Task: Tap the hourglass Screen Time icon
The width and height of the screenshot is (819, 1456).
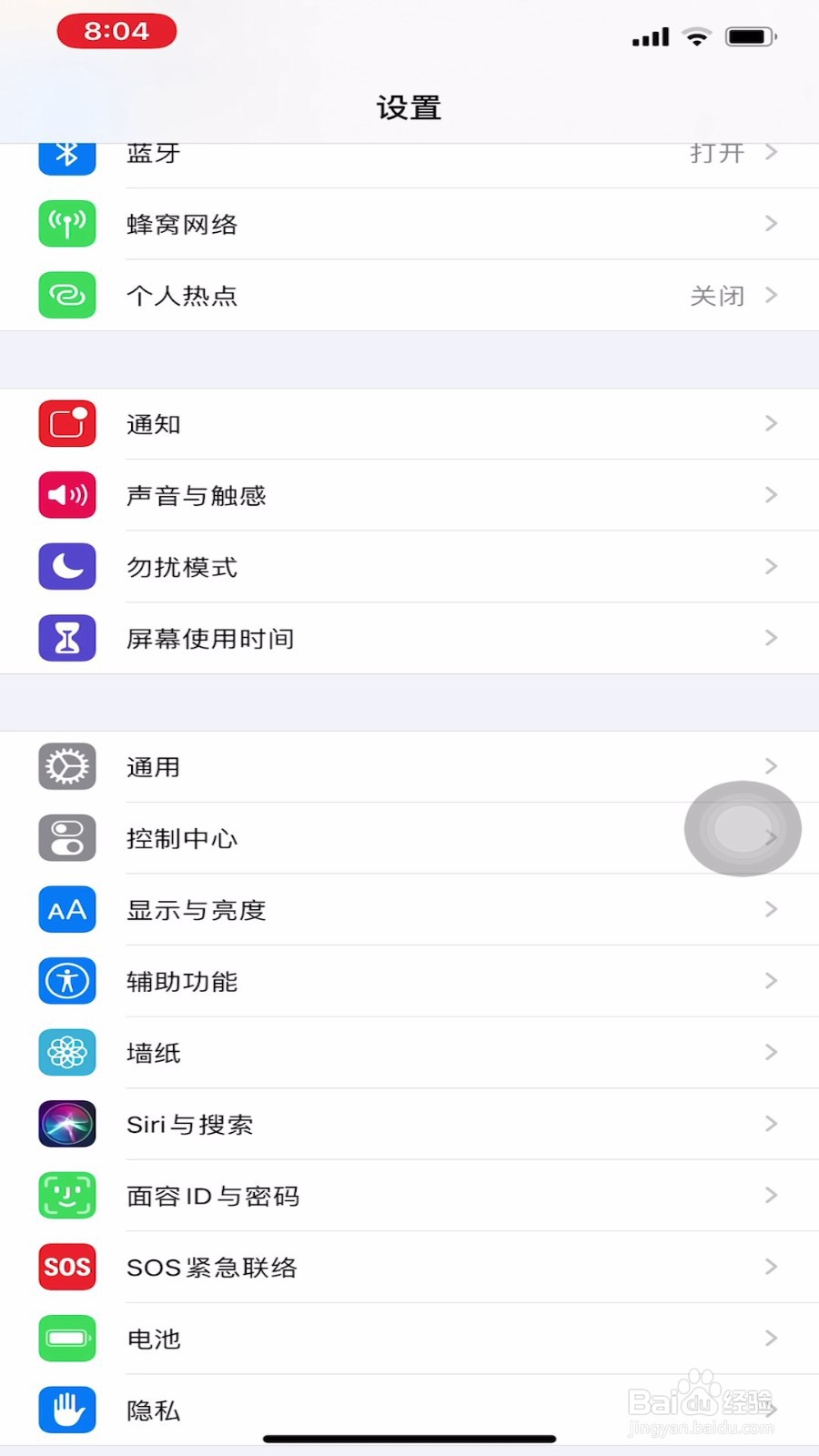Action: click(66, 638)
